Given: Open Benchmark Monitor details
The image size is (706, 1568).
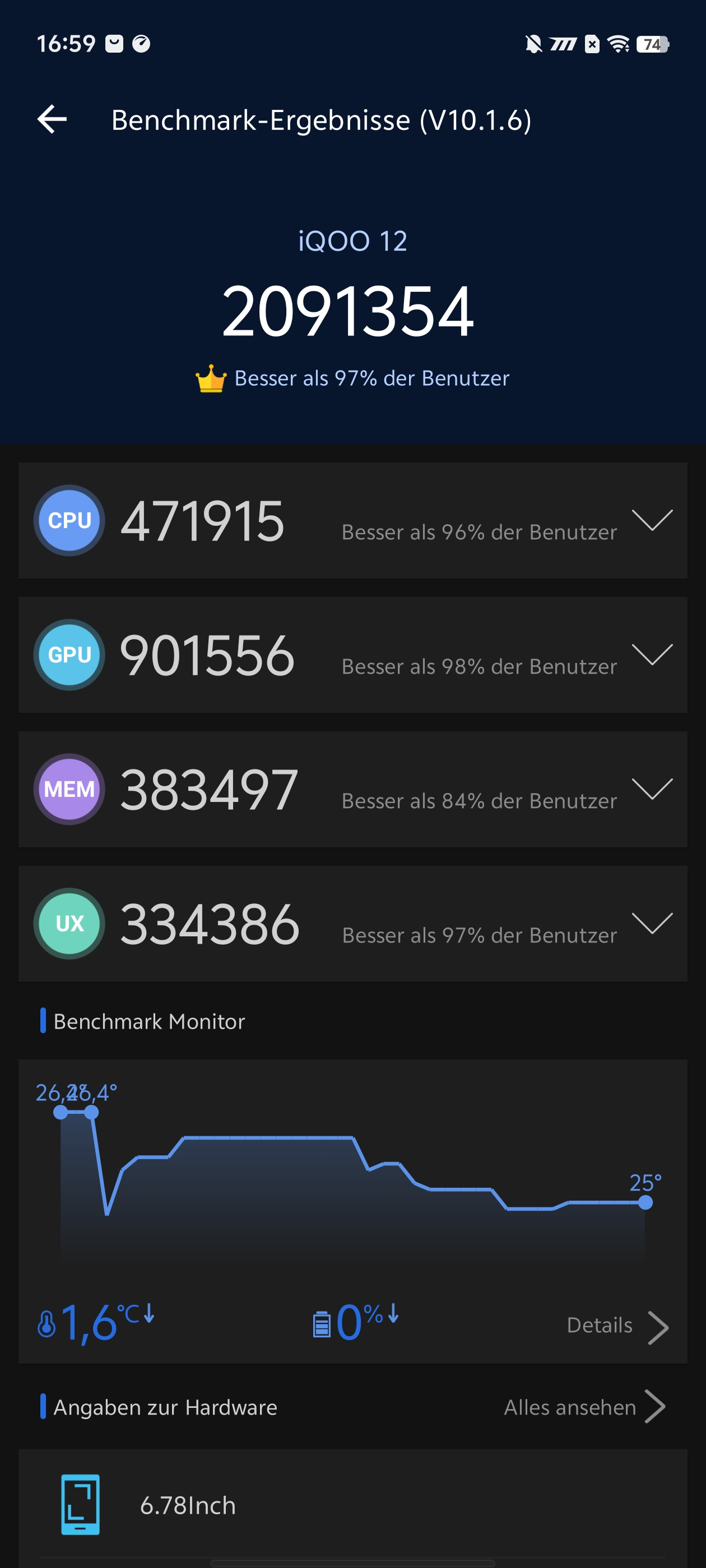Looking at the screenshot, I should (x=617, y=1326).
